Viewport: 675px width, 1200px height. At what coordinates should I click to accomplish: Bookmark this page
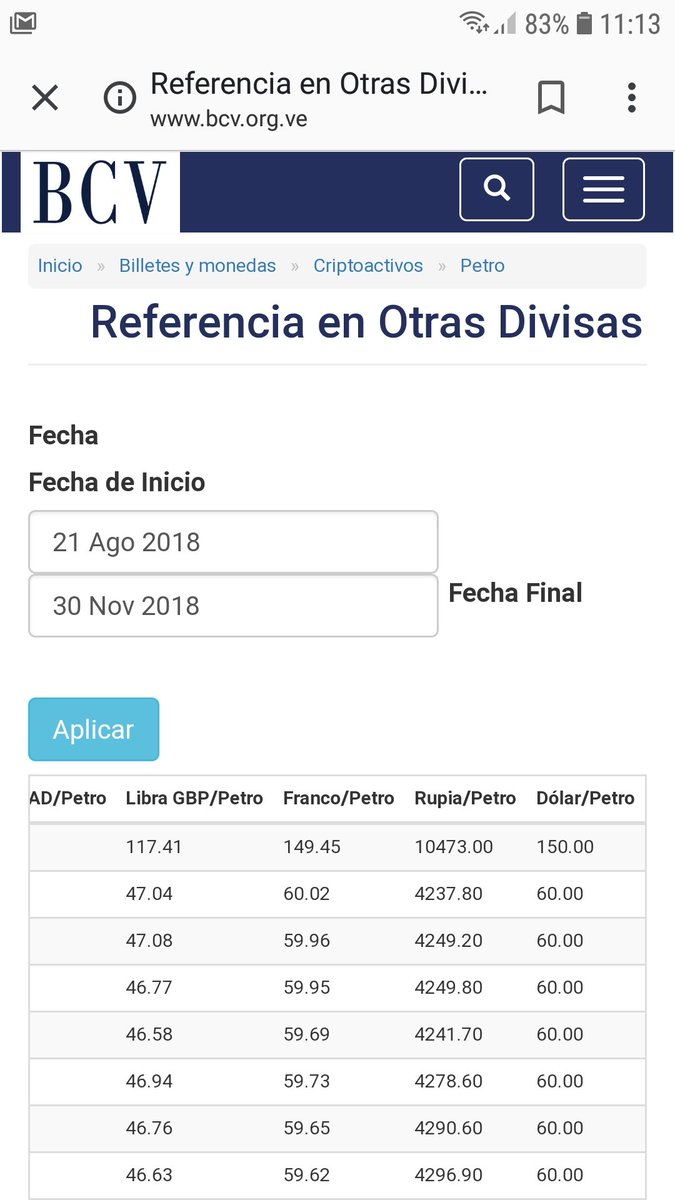coord(551,98)
